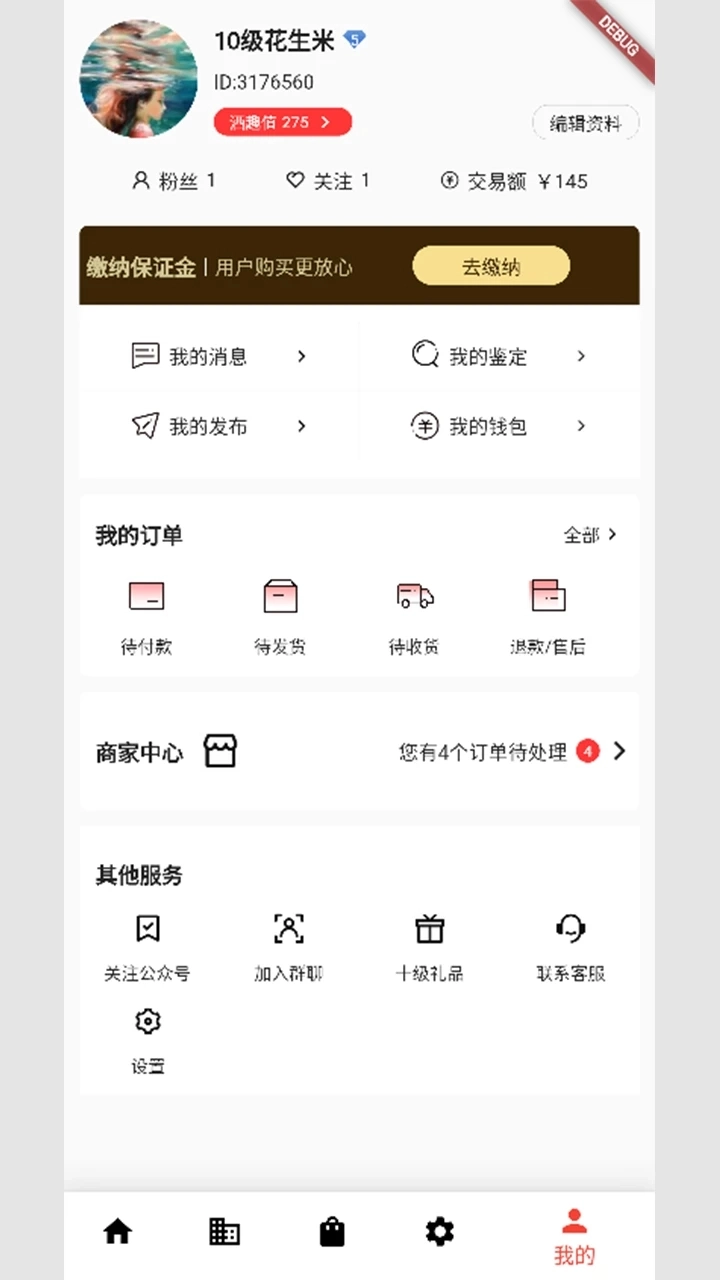Select the 十级礼品 gift icon
This screenshot has height=1280, width=720.
tap(429, 929)
